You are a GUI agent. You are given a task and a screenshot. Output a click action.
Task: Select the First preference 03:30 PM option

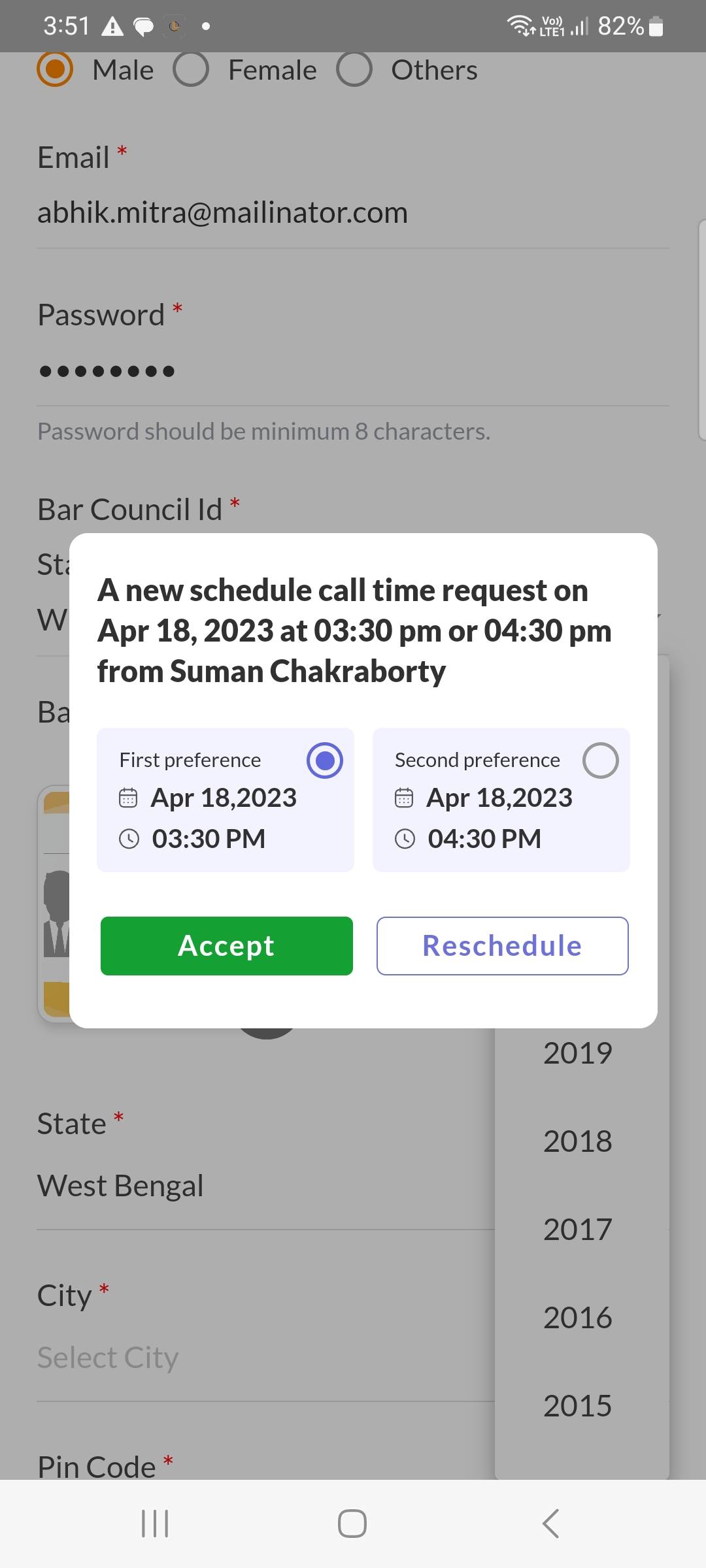pyautogui.click(x=325, y=760)
